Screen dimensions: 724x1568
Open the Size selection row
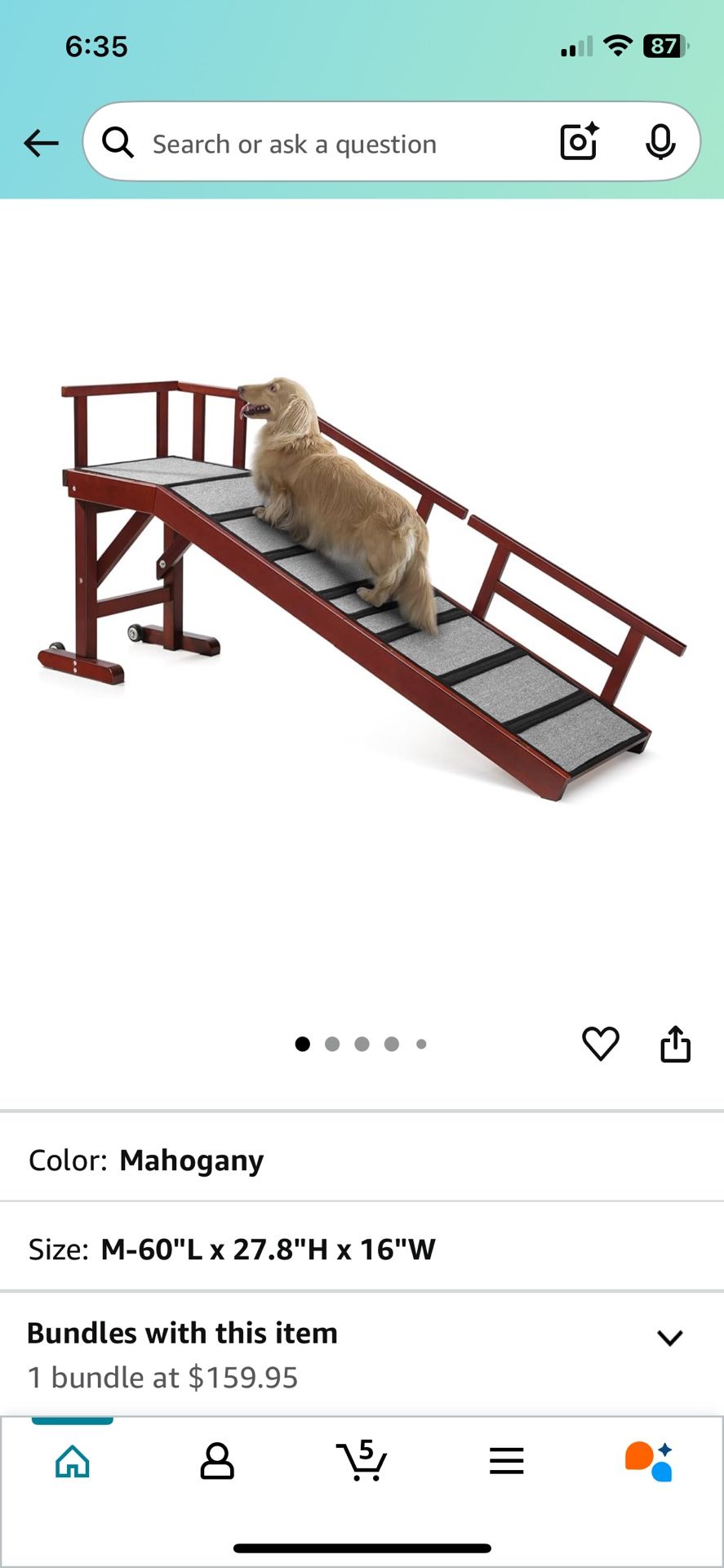[x=362, y=1249]
